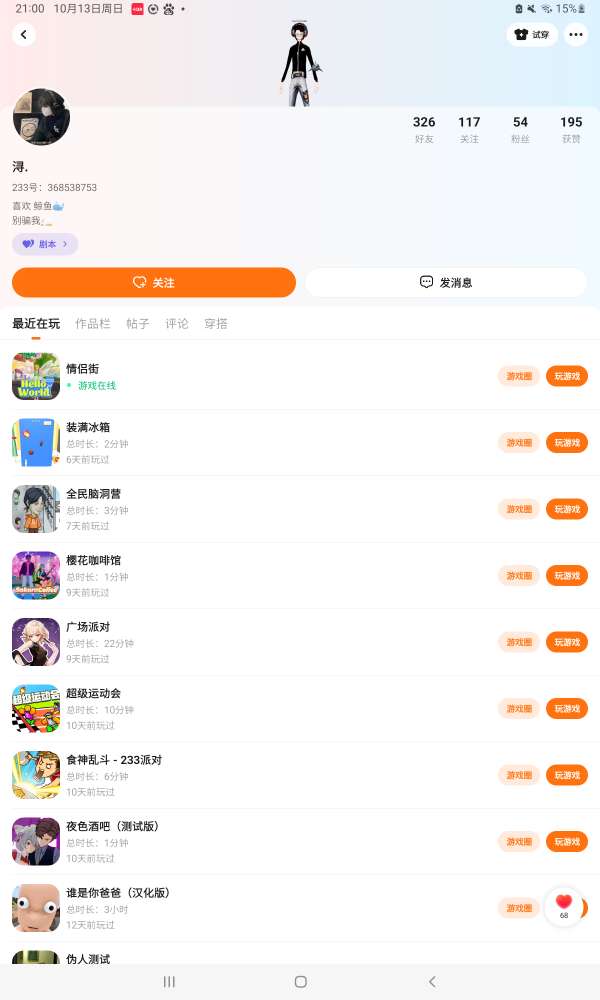Play the game 樱花咖啡馆
The height and width of the screenshot is (1000, 600).
[567, 576]
